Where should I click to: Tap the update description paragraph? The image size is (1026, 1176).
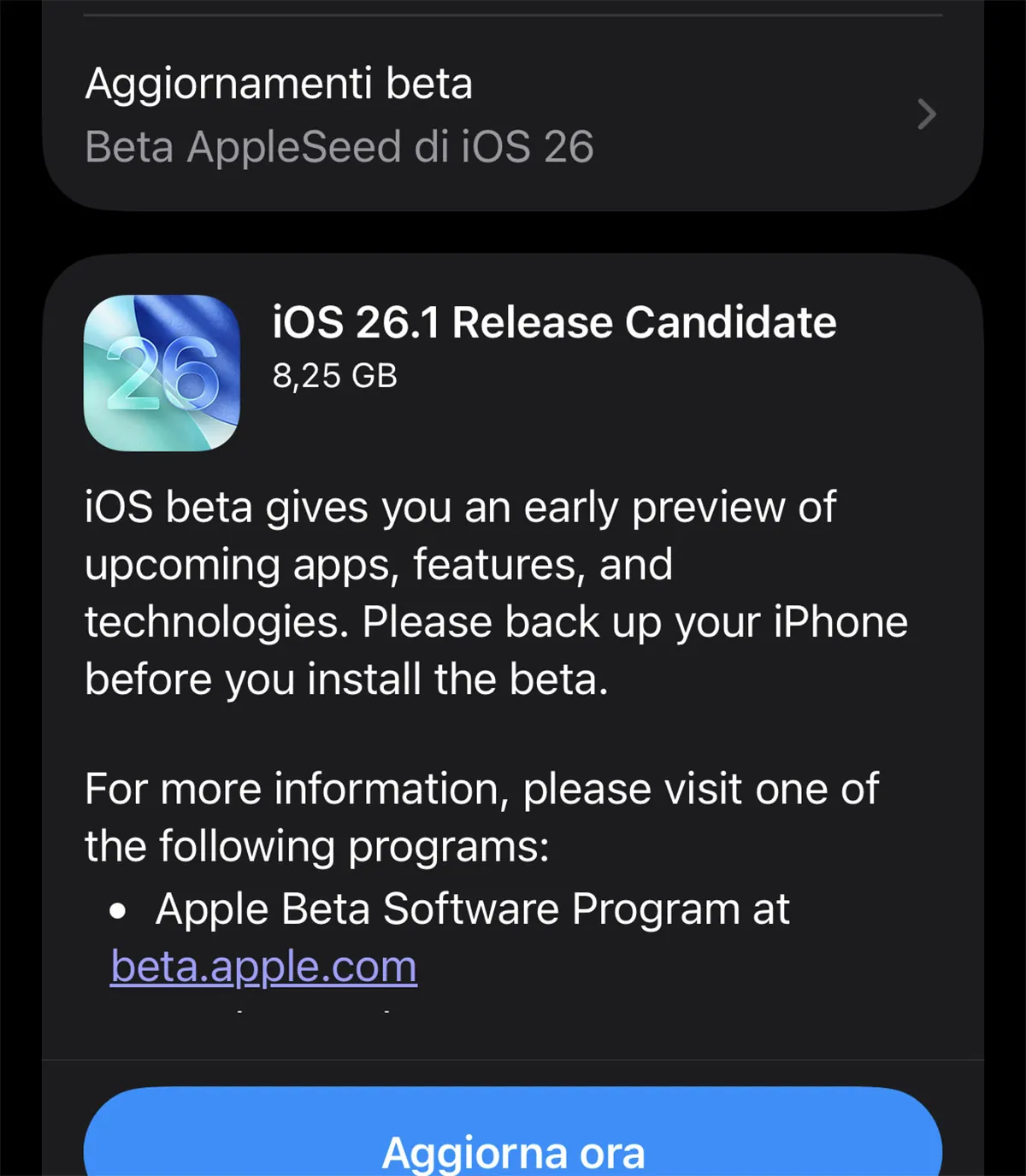[496, 591]
